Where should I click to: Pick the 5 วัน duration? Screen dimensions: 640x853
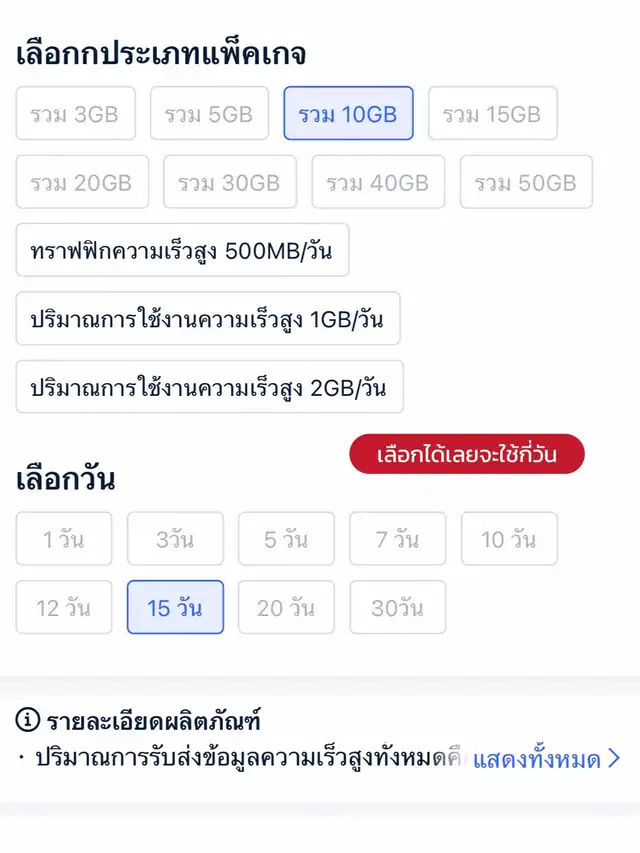(286, 539)
